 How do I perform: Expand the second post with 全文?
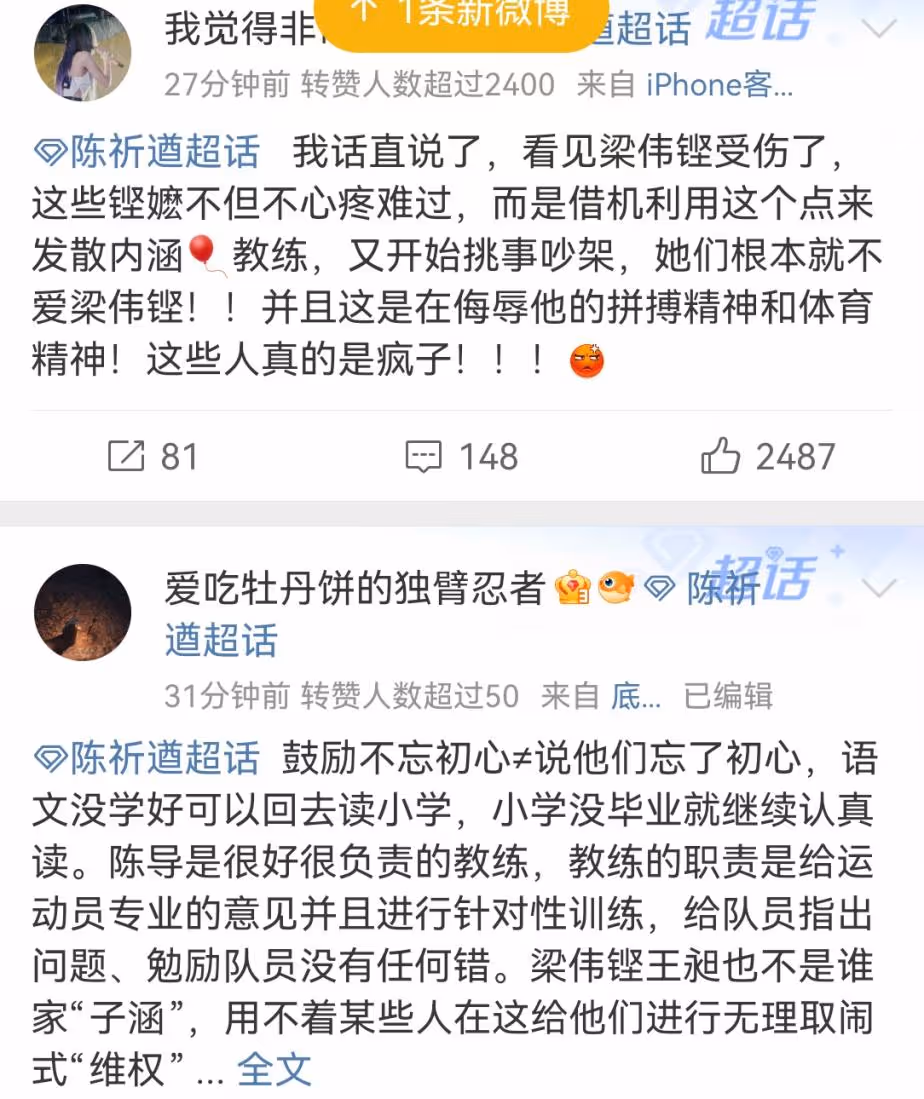274,1069
